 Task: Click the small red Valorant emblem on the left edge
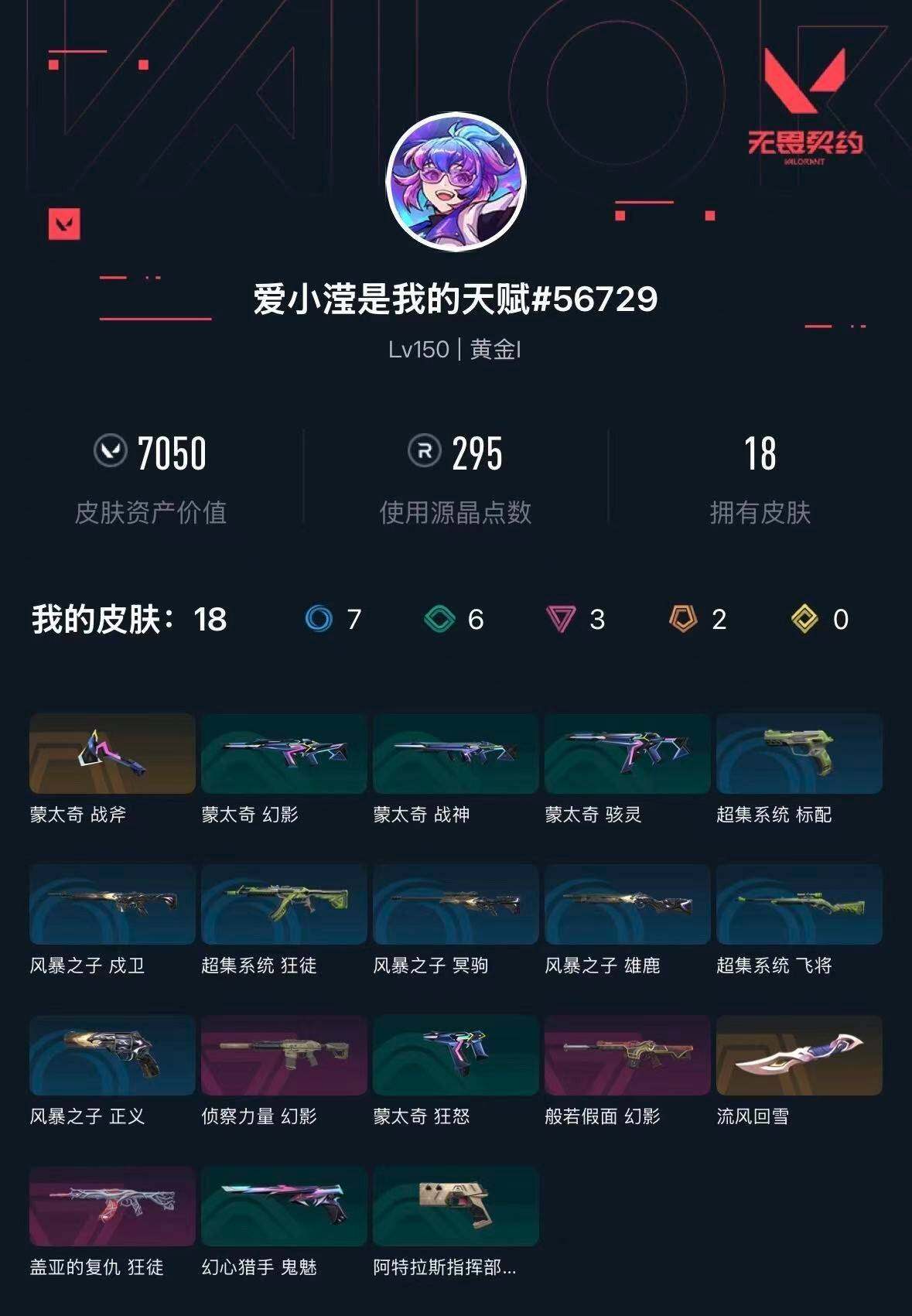pos(65,224)
